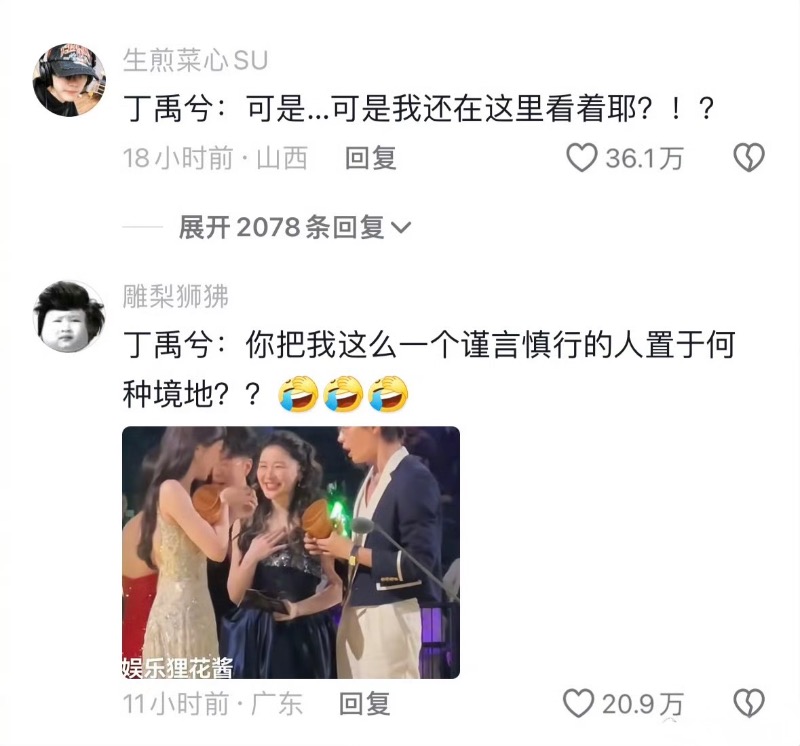Viewport: 800px width, 746px height.
Task: Expand the 2078 replies
Action: pyautogui.click(x=294, y=228)
